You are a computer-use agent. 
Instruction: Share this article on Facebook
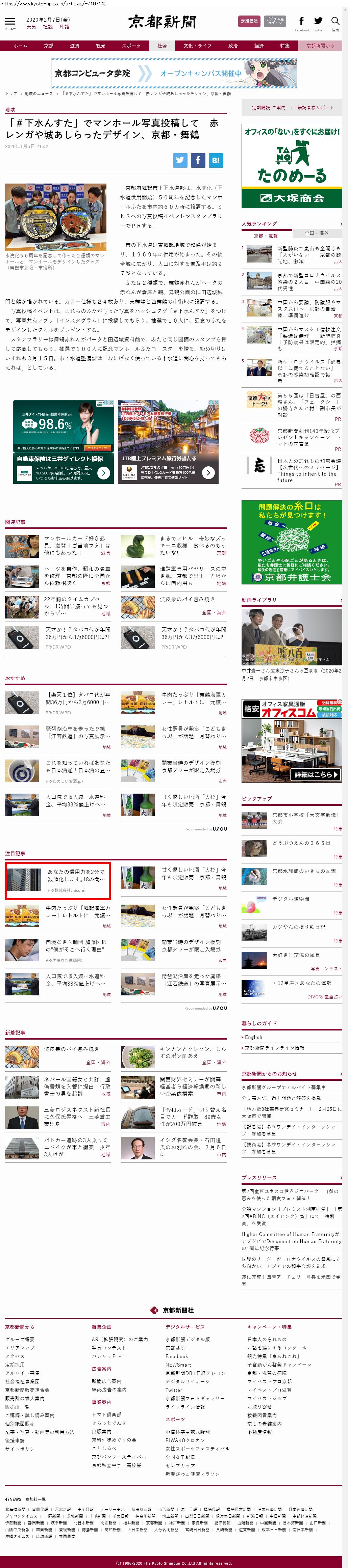pyautogui.click(x=198, y=160)
